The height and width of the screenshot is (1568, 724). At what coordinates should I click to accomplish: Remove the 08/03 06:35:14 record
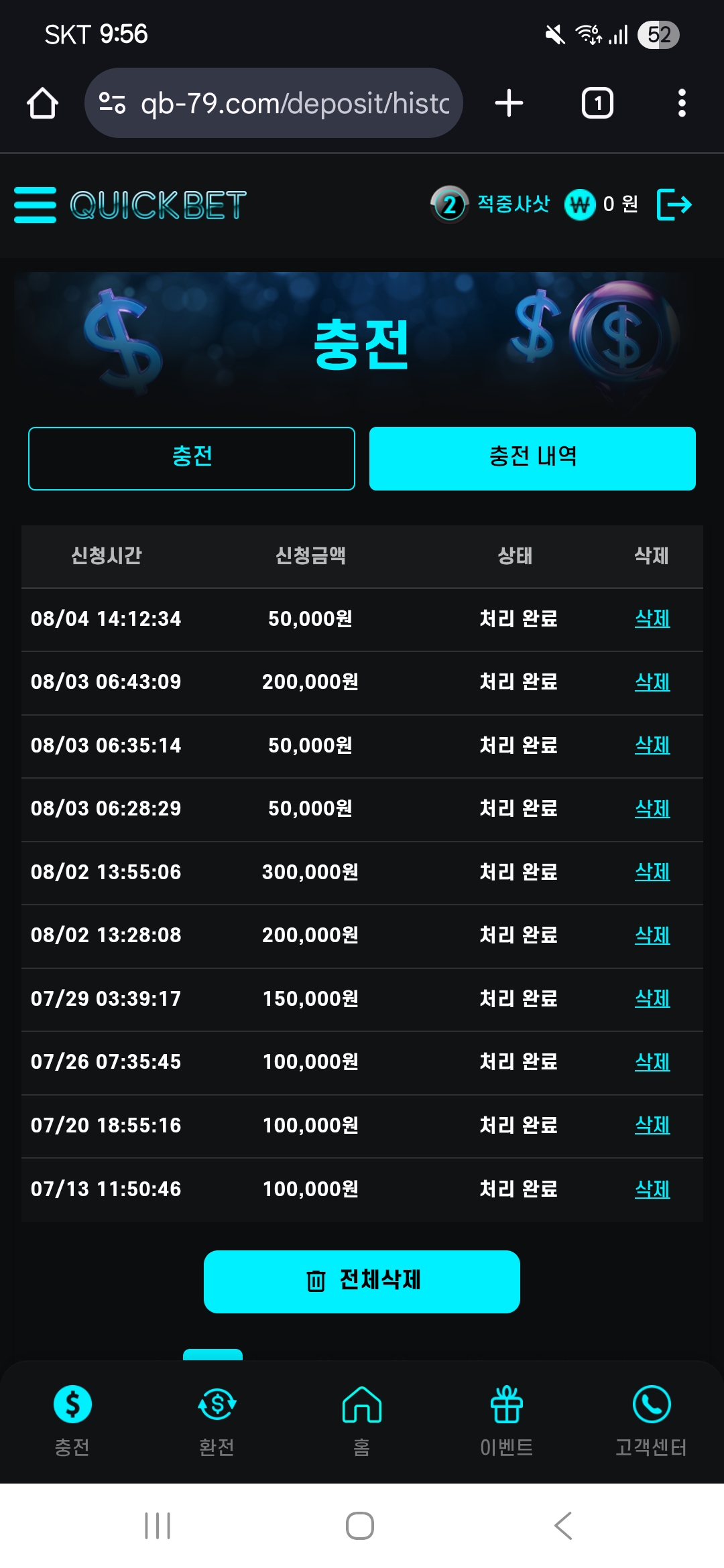pyautogui.click(x=652, y=745)
